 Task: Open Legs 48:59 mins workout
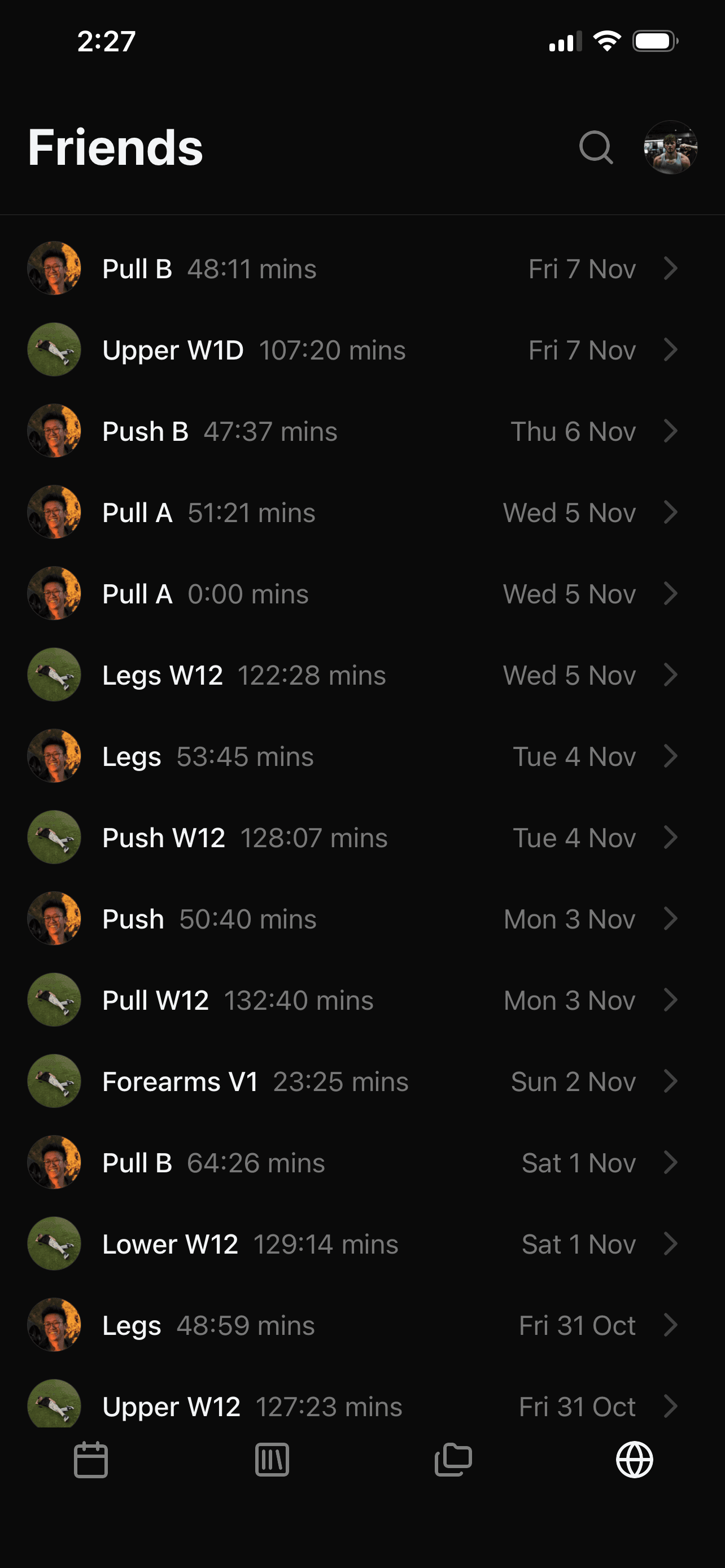click(x=362, y=1325)
